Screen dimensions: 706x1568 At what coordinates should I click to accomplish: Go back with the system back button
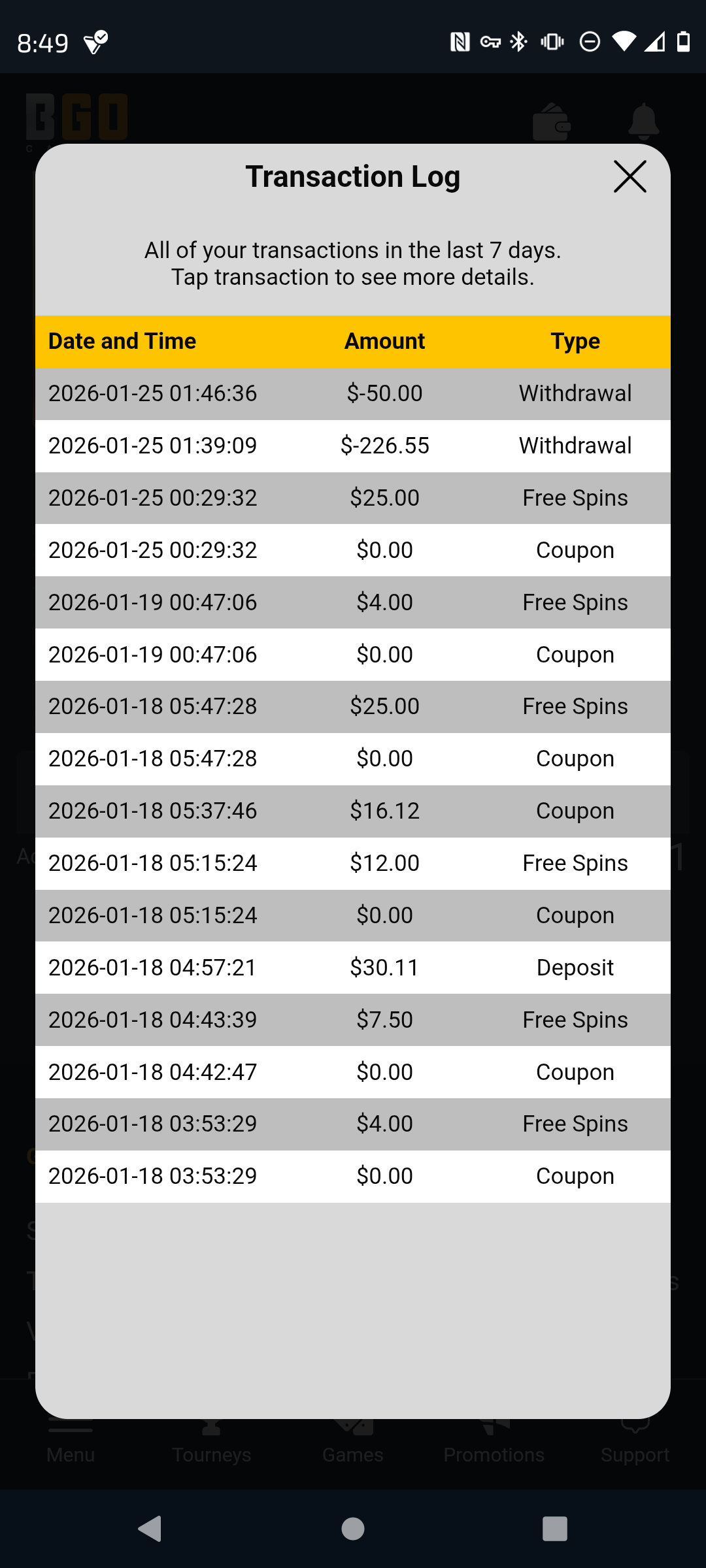pos(150,1529)
